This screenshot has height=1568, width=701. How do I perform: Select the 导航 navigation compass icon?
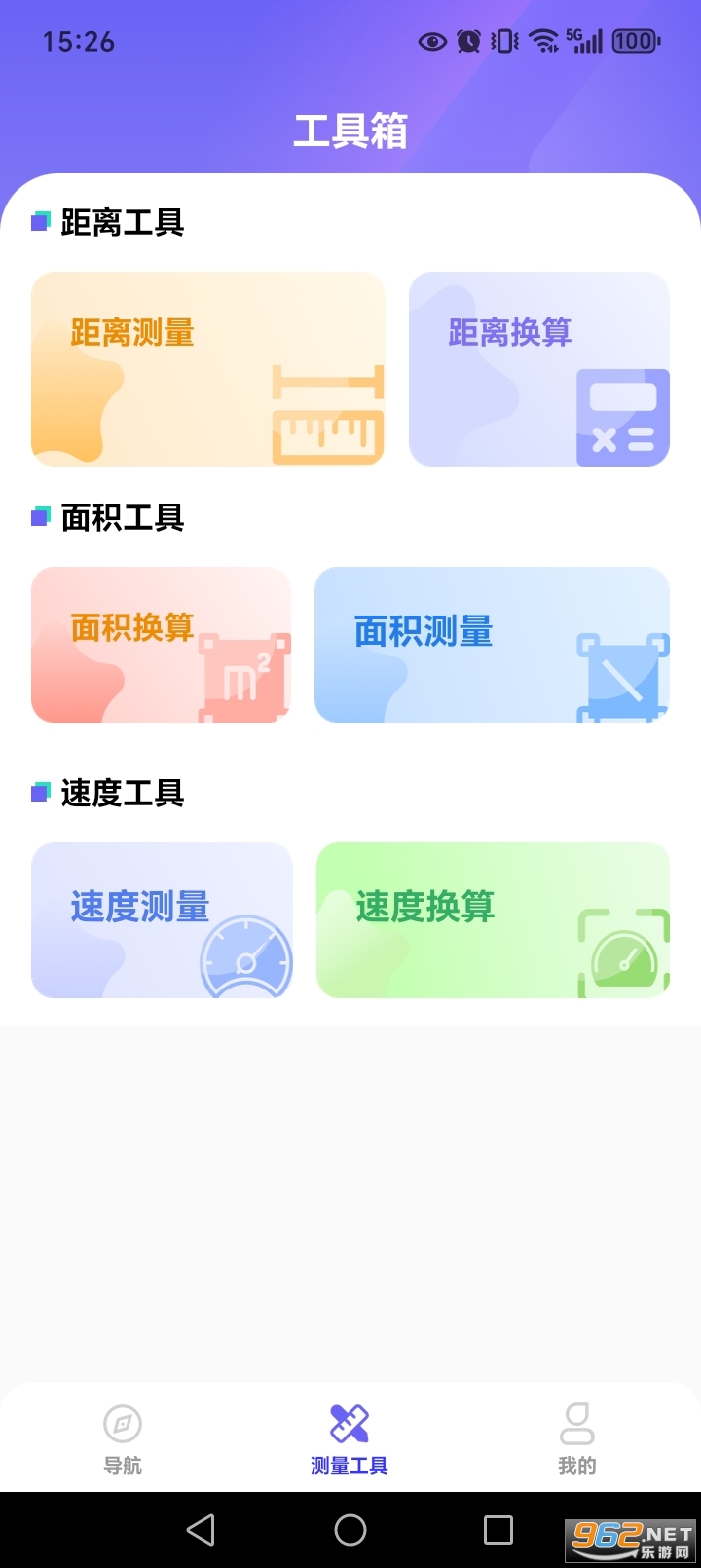[122, 1425]
